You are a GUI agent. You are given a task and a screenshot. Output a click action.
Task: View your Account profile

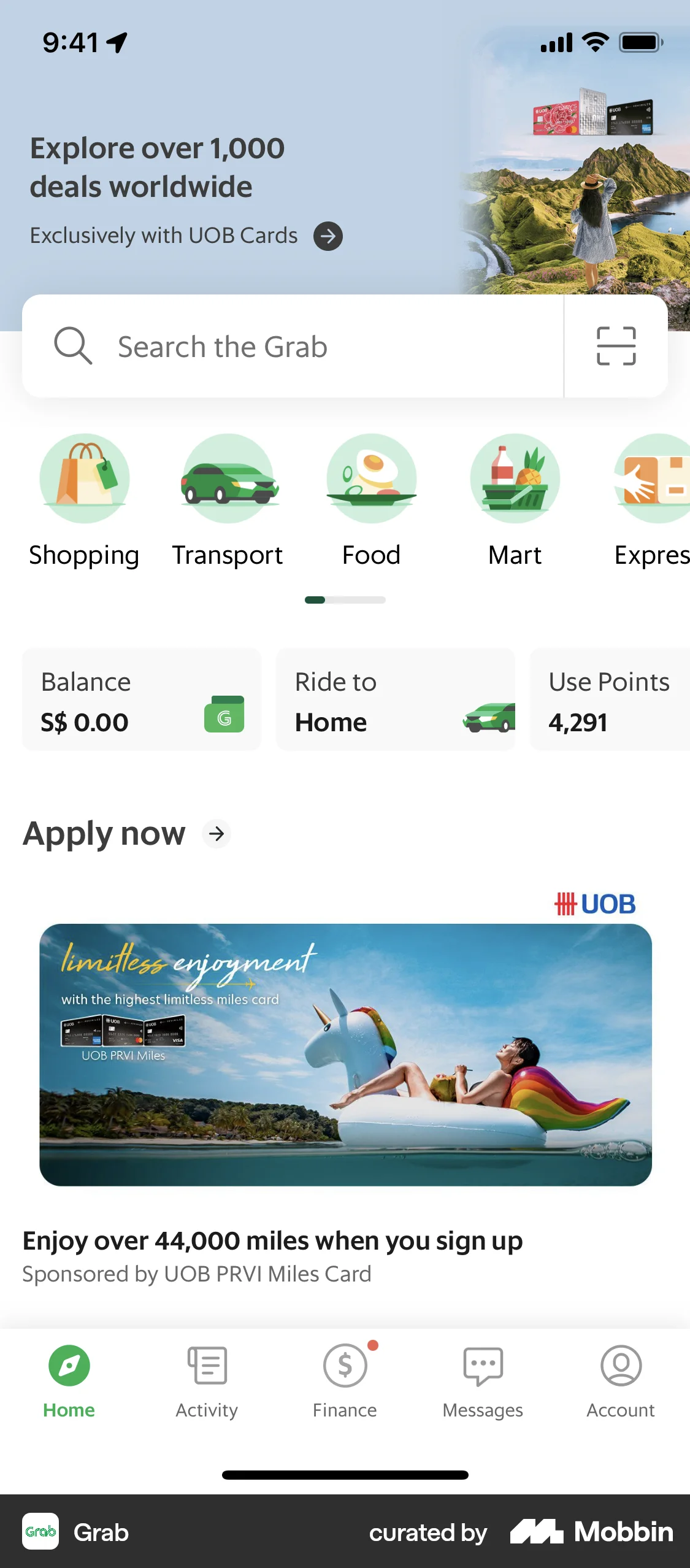pos(620,1380)
